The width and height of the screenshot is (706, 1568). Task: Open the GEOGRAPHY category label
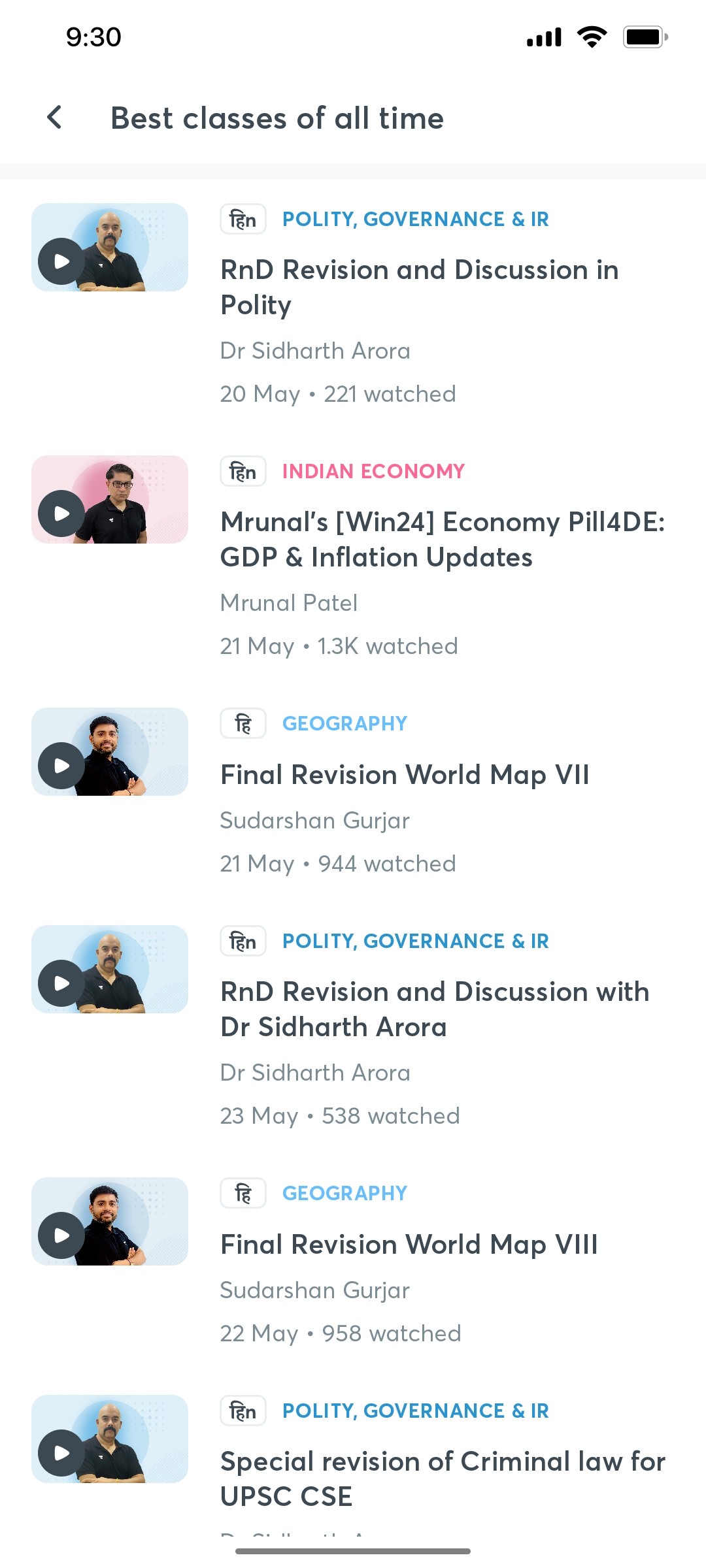coord(345,723)
